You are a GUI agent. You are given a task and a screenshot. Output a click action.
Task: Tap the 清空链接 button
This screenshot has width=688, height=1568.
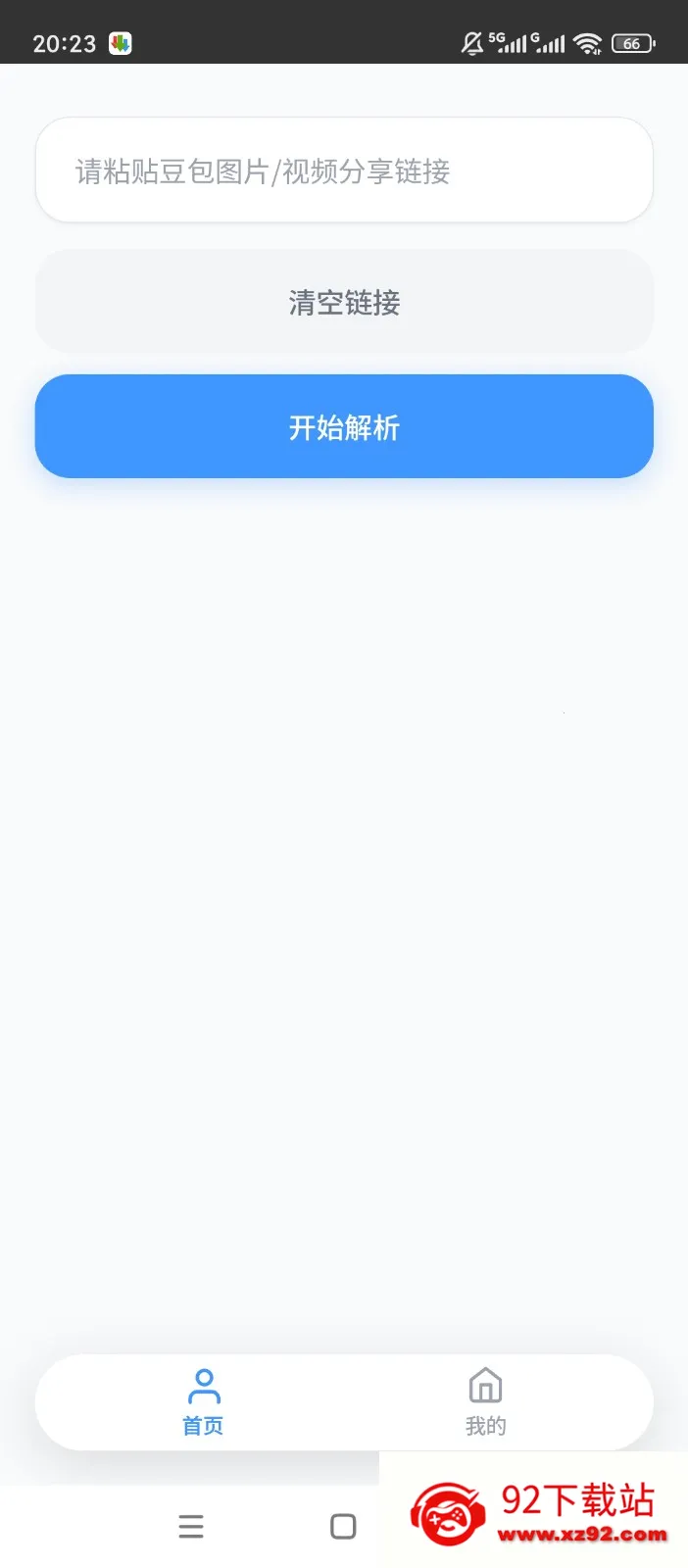click(344, 302)
